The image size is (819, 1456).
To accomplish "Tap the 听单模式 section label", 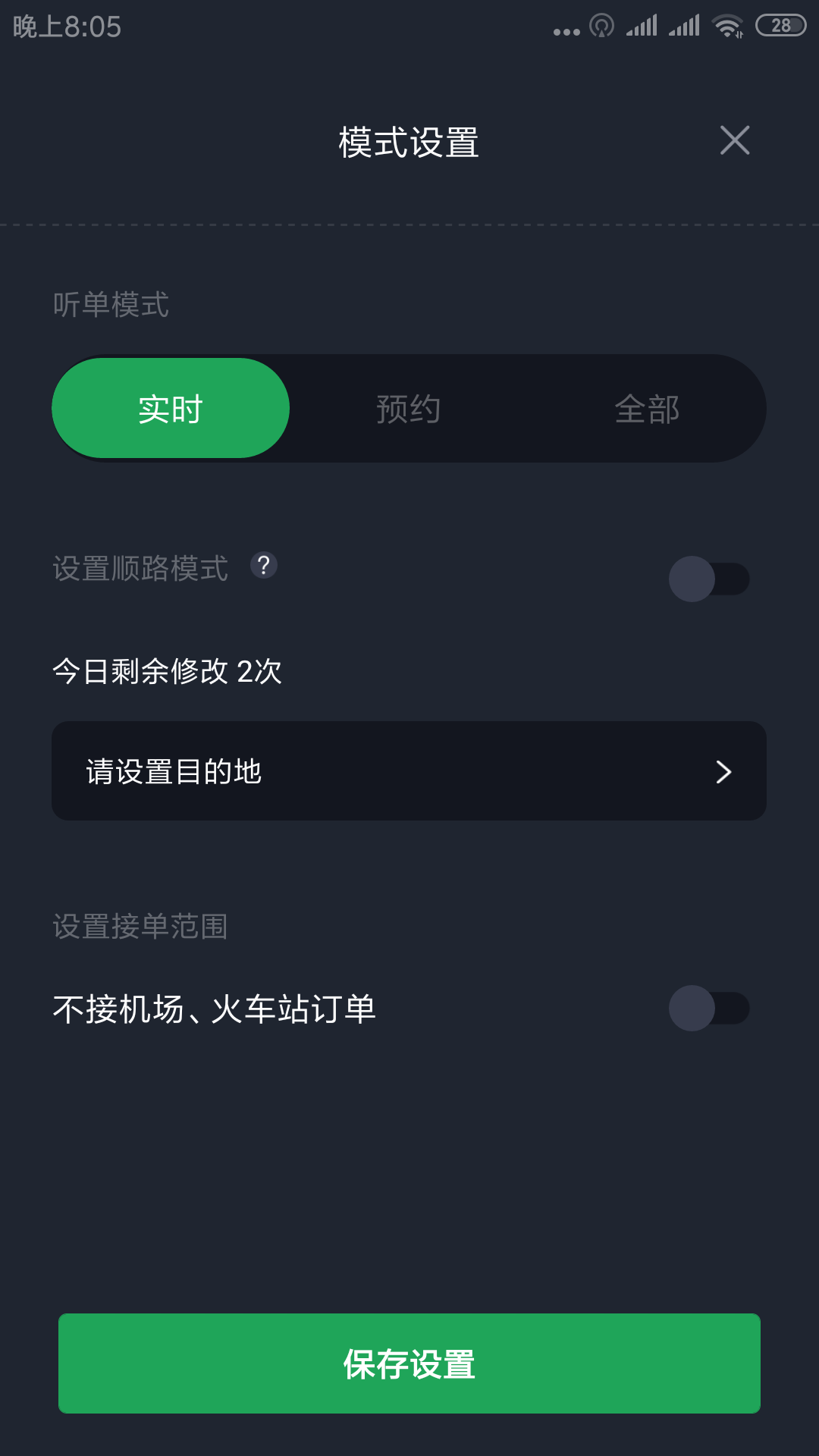I will point(111,306).
